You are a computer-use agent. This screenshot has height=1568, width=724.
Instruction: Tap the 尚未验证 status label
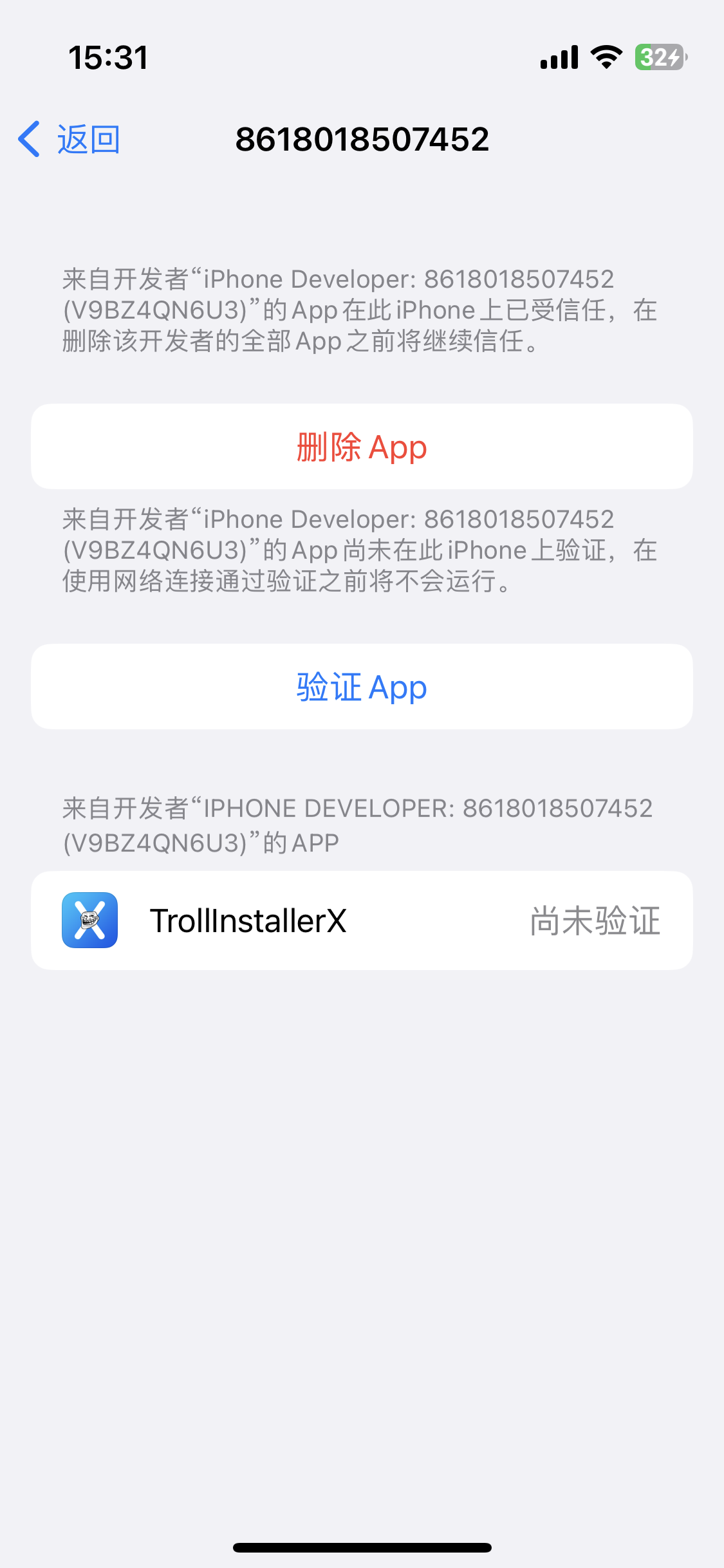pyautogui.click(x=595, y=920)
